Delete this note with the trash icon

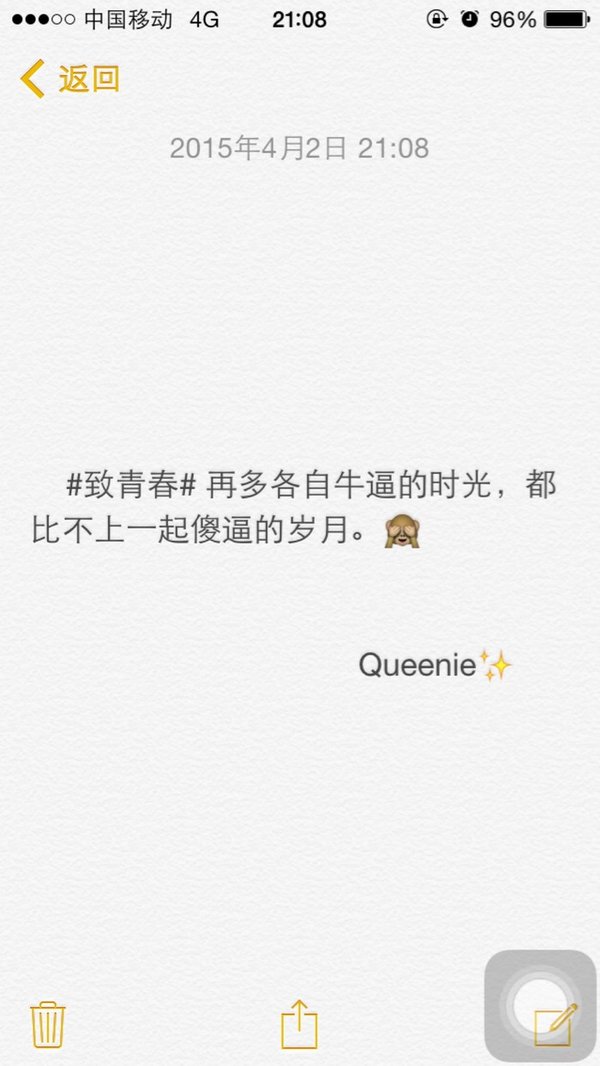click(48, 1025)
